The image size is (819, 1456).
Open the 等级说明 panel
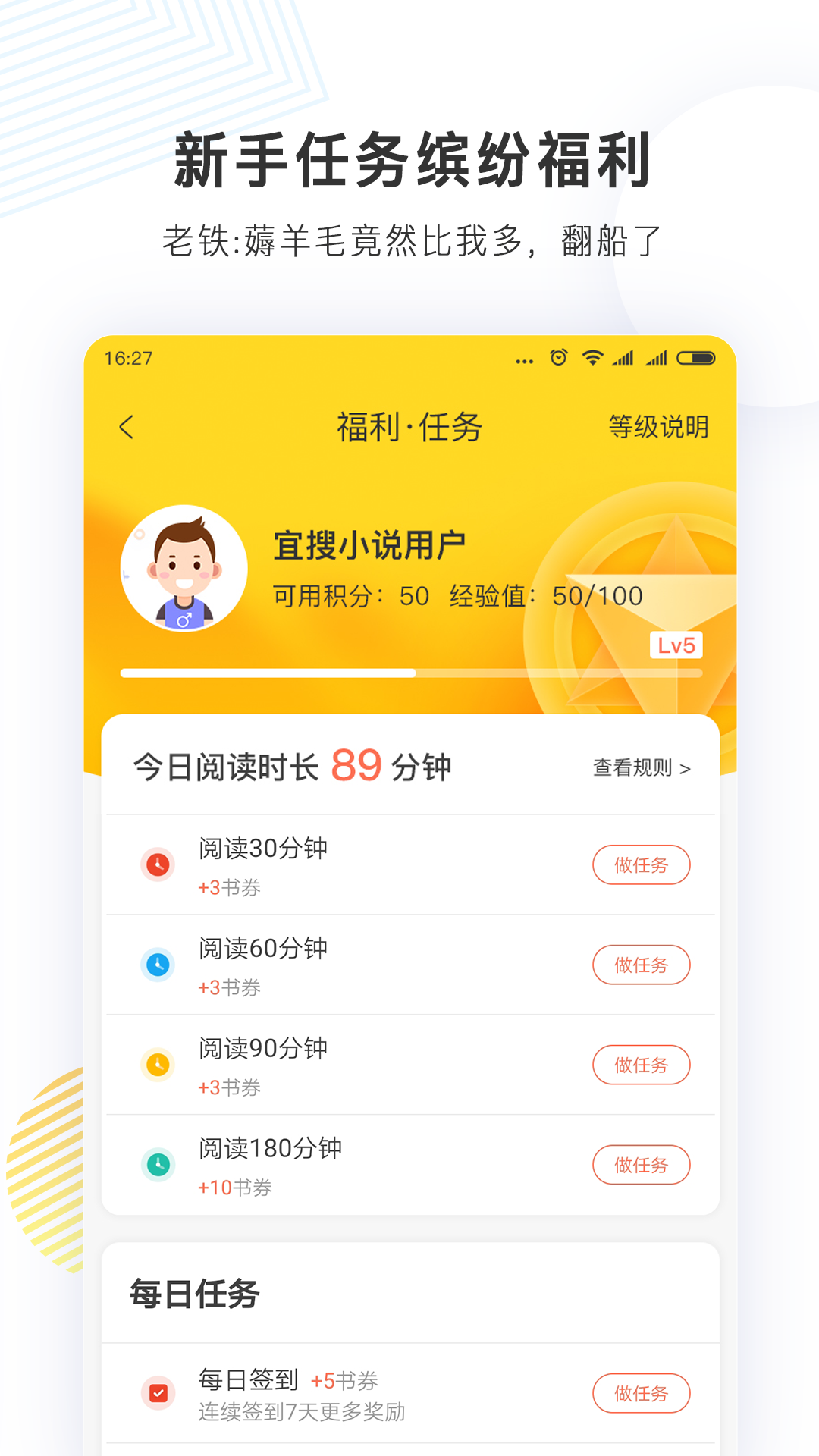[658, 427]
